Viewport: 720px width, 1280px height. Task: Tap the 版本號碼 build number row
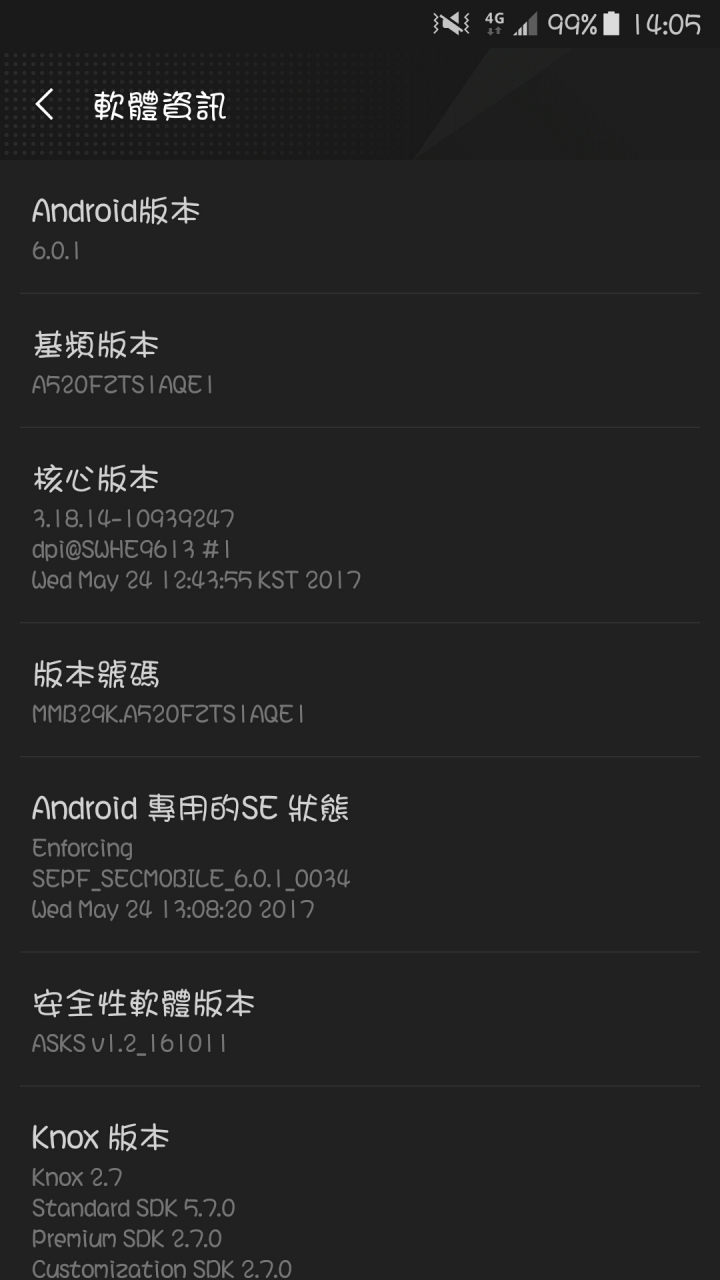point(360,690)
